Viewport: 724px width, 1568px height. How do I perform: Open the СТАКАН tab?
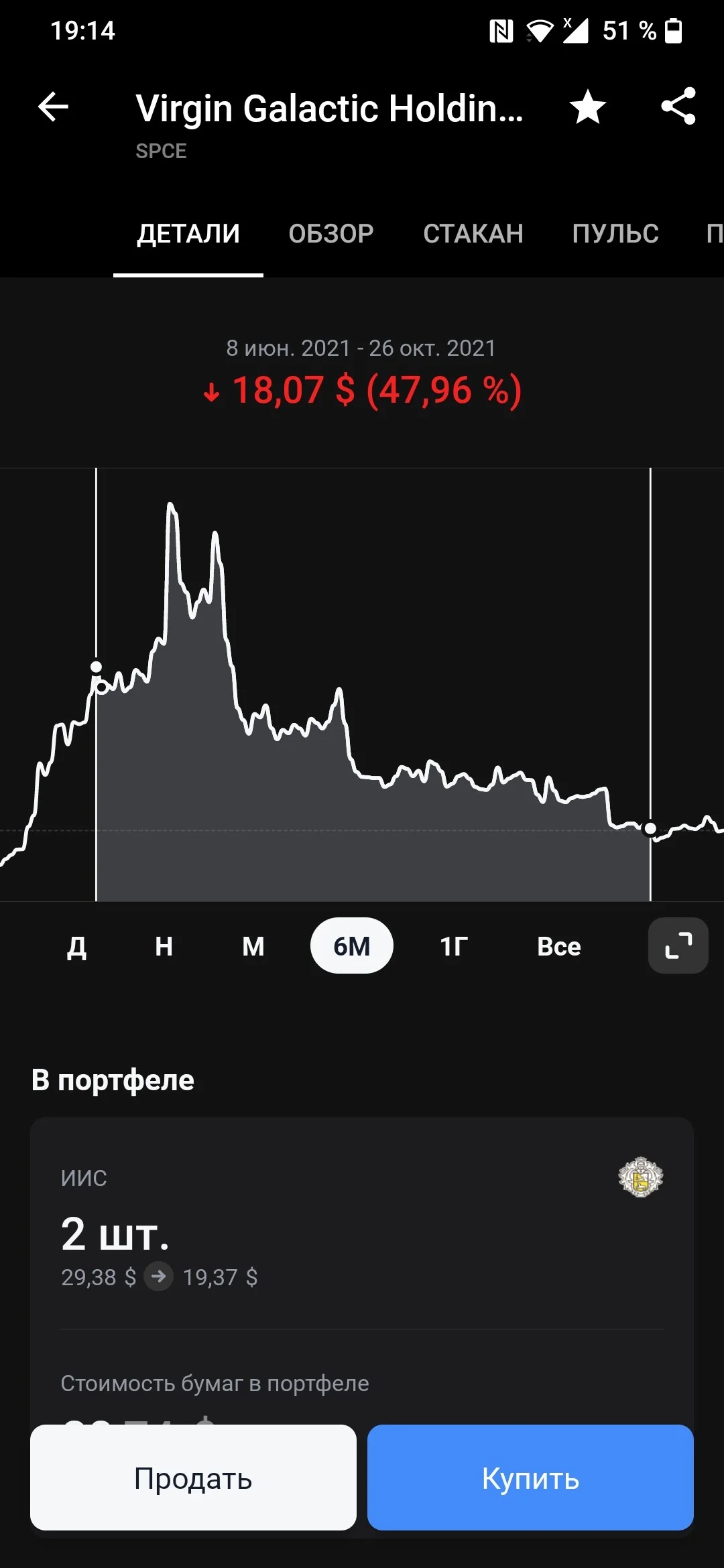473,234
